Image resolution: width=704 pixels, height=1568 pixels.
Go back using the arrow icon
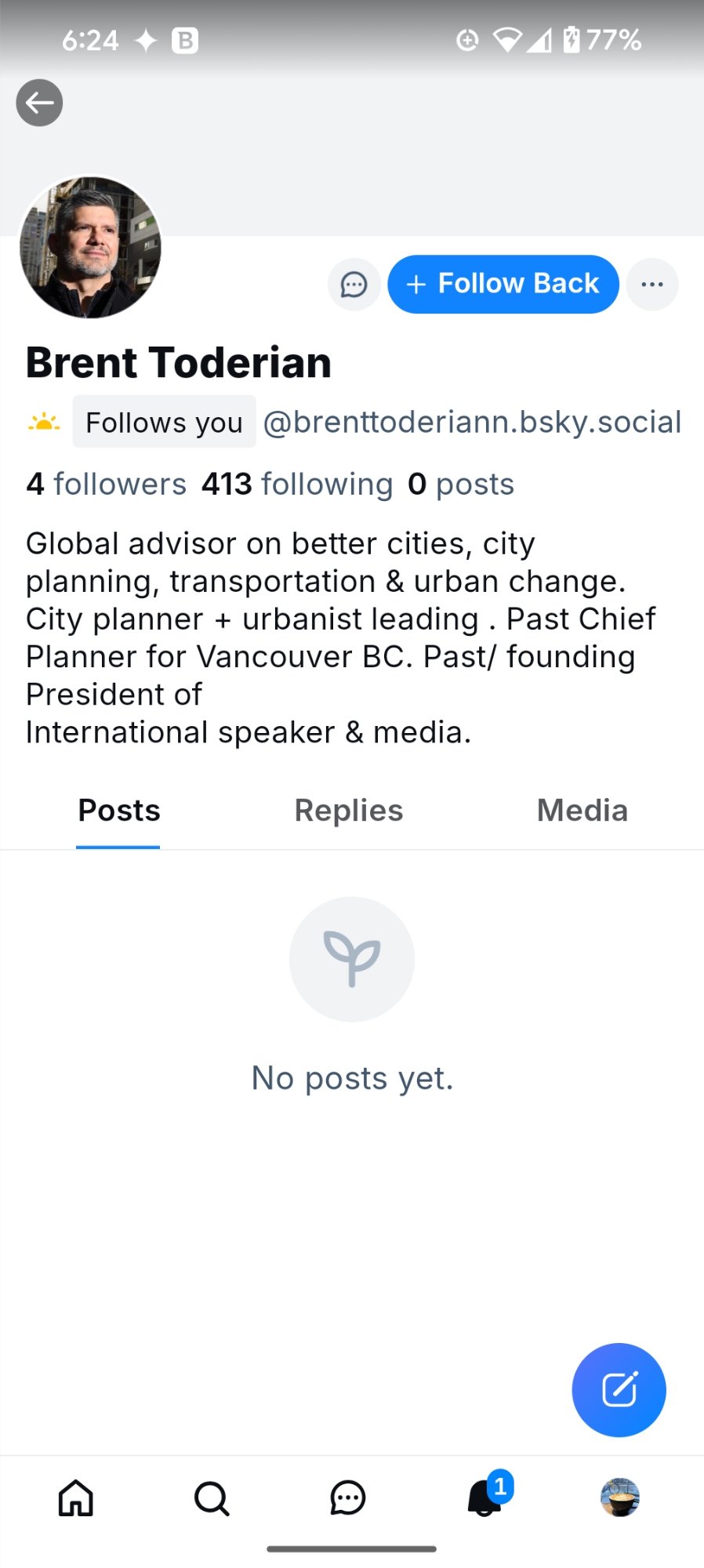pos(39,103)
